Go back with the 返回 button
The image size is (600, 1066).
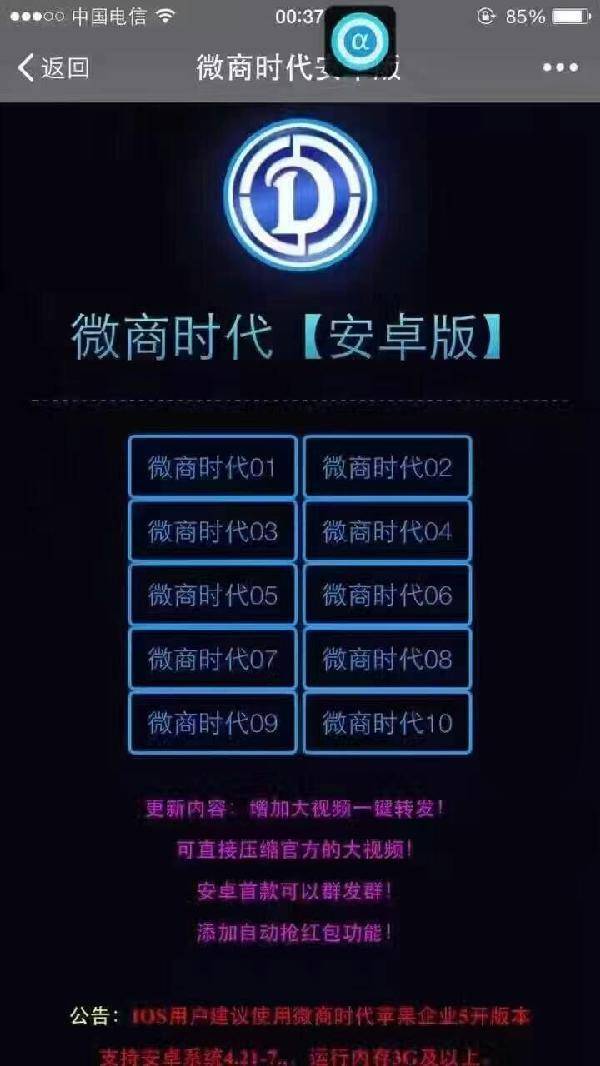pyautogui.click(x=53, y=67)
